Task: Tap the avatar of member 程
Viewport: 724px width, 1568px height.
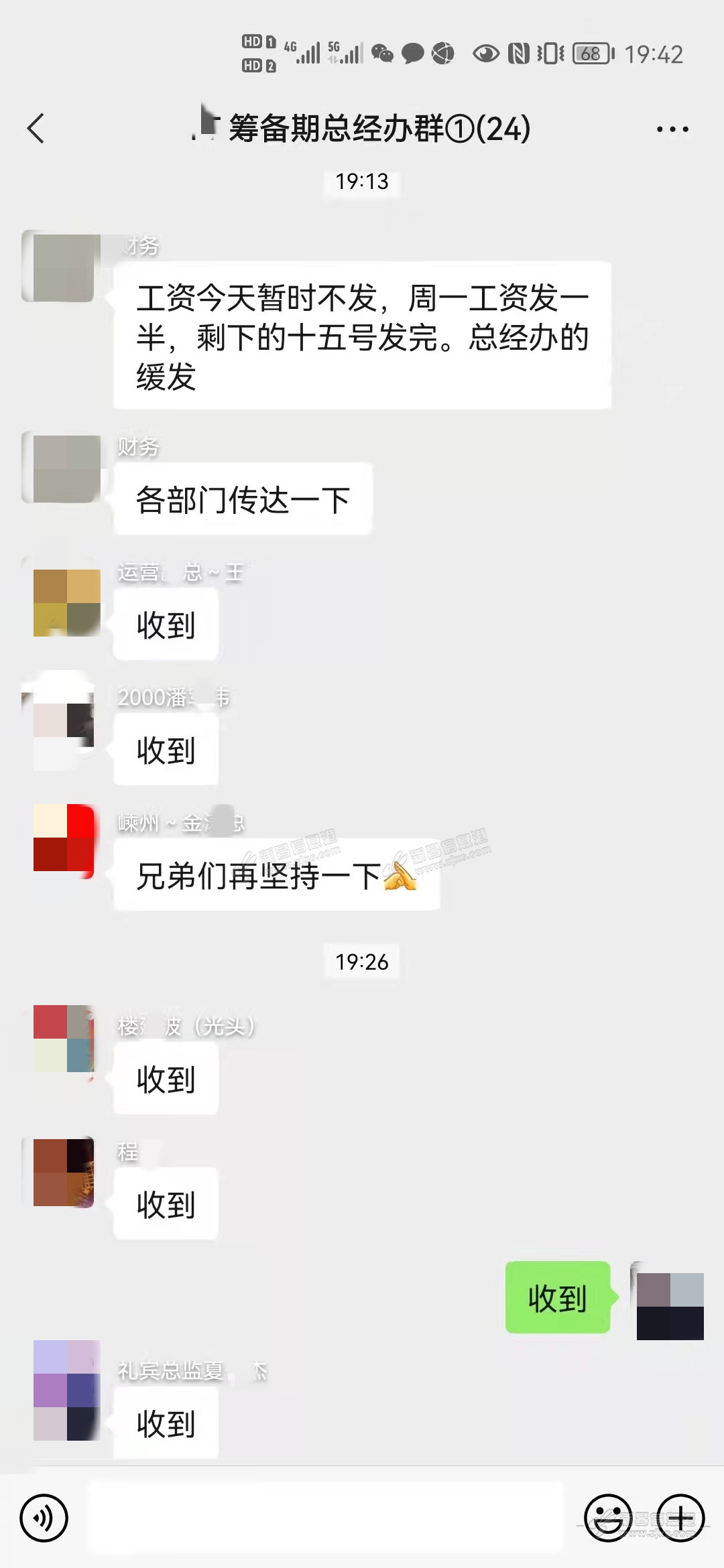Action: tap(64, 1173)
